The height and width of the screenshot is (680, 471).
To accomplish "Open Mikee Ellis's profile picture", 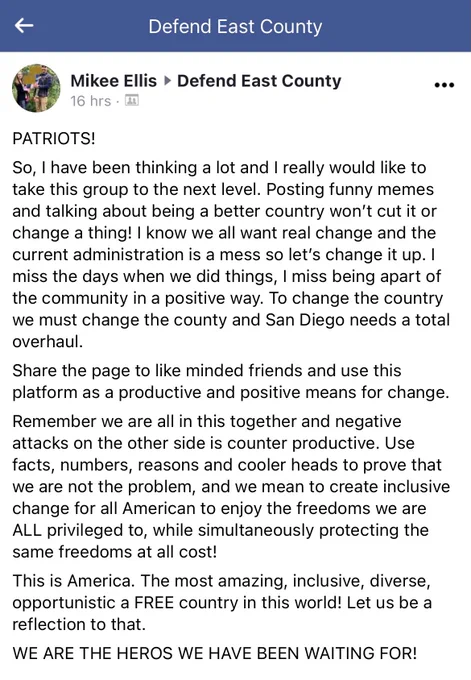I will pyautogui.click(x=36, y=88).
